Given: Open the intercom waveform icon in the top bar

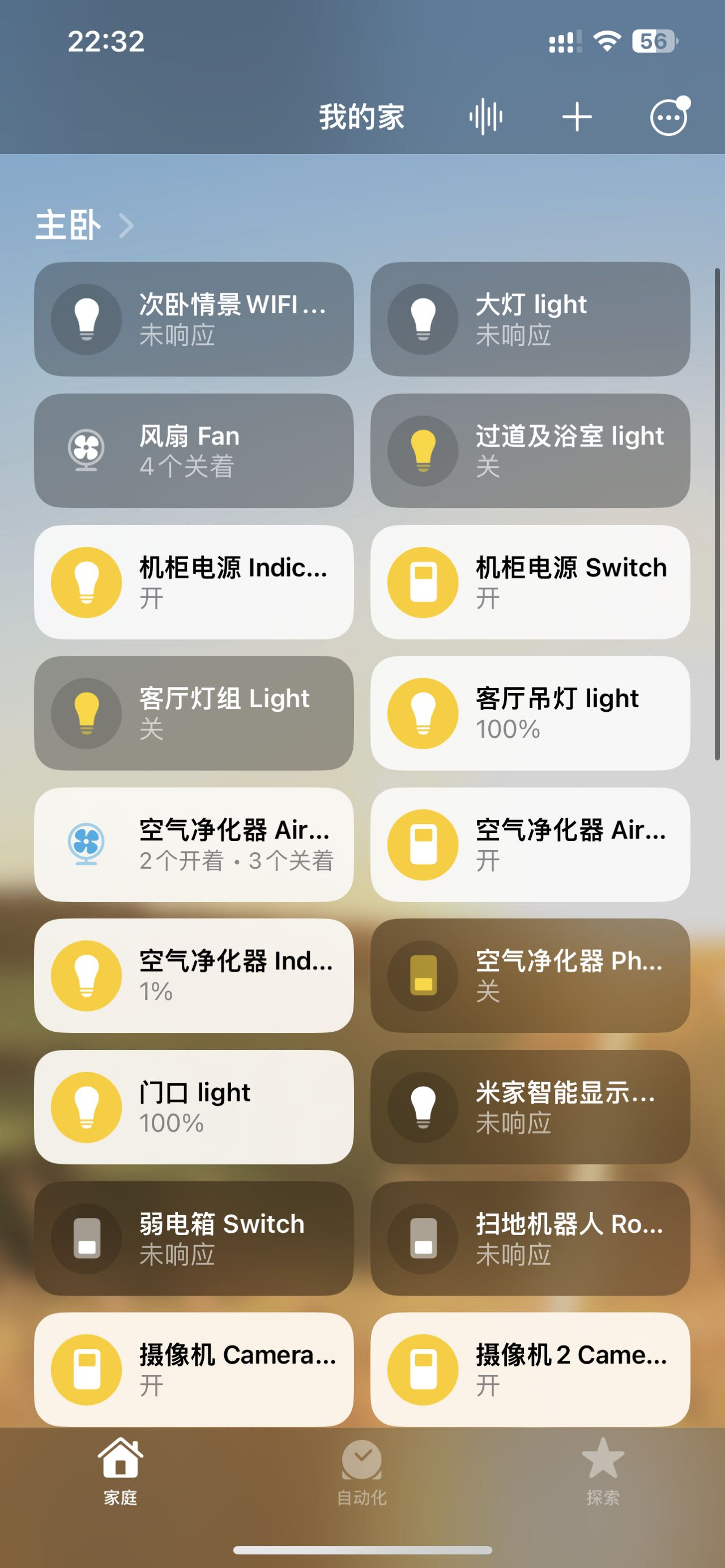Looking at the screenshot, I should tap(485, 117).
